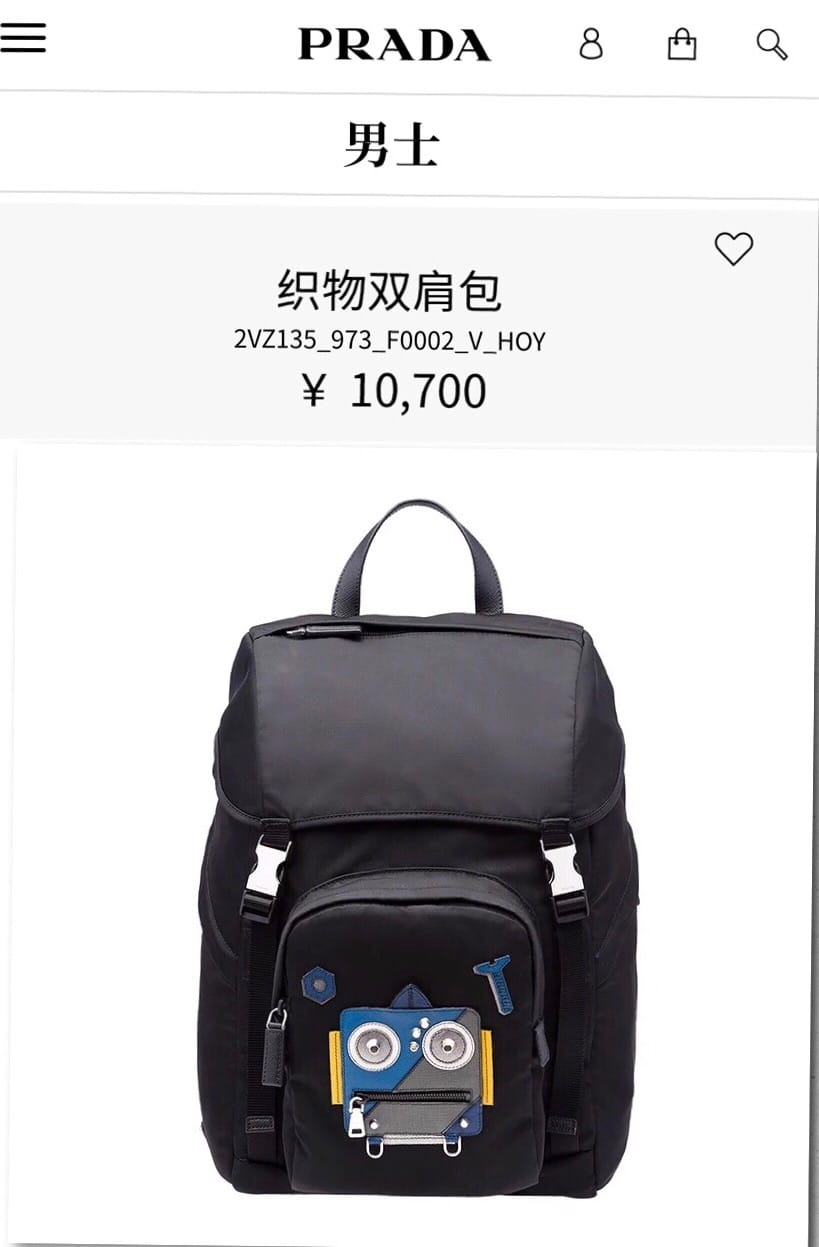The height and width of the screenshot is (1247, 819).
Task: Open search with the magnifier icon
Action: pos(771,44)
